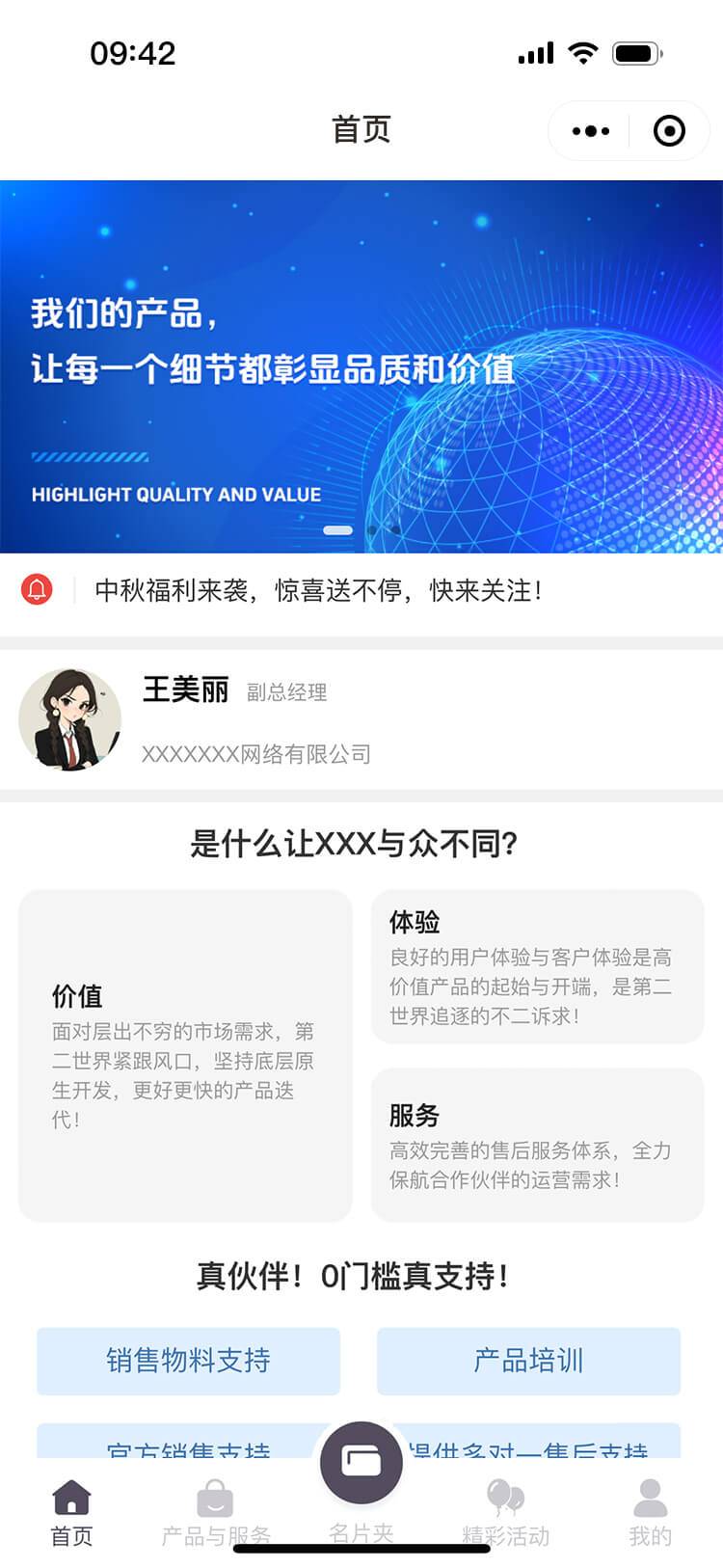Close the mini program with the circle button
This screenshot has height=1568, width=723.
[x=669, y=130]
